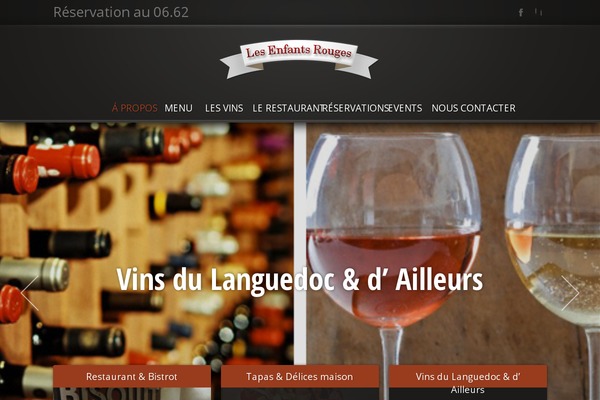Select Vins du Languedoc & d'Ailleurs tab
This screenshot has width=600, height=400.
pyautogui.click(x=467, y=381)
